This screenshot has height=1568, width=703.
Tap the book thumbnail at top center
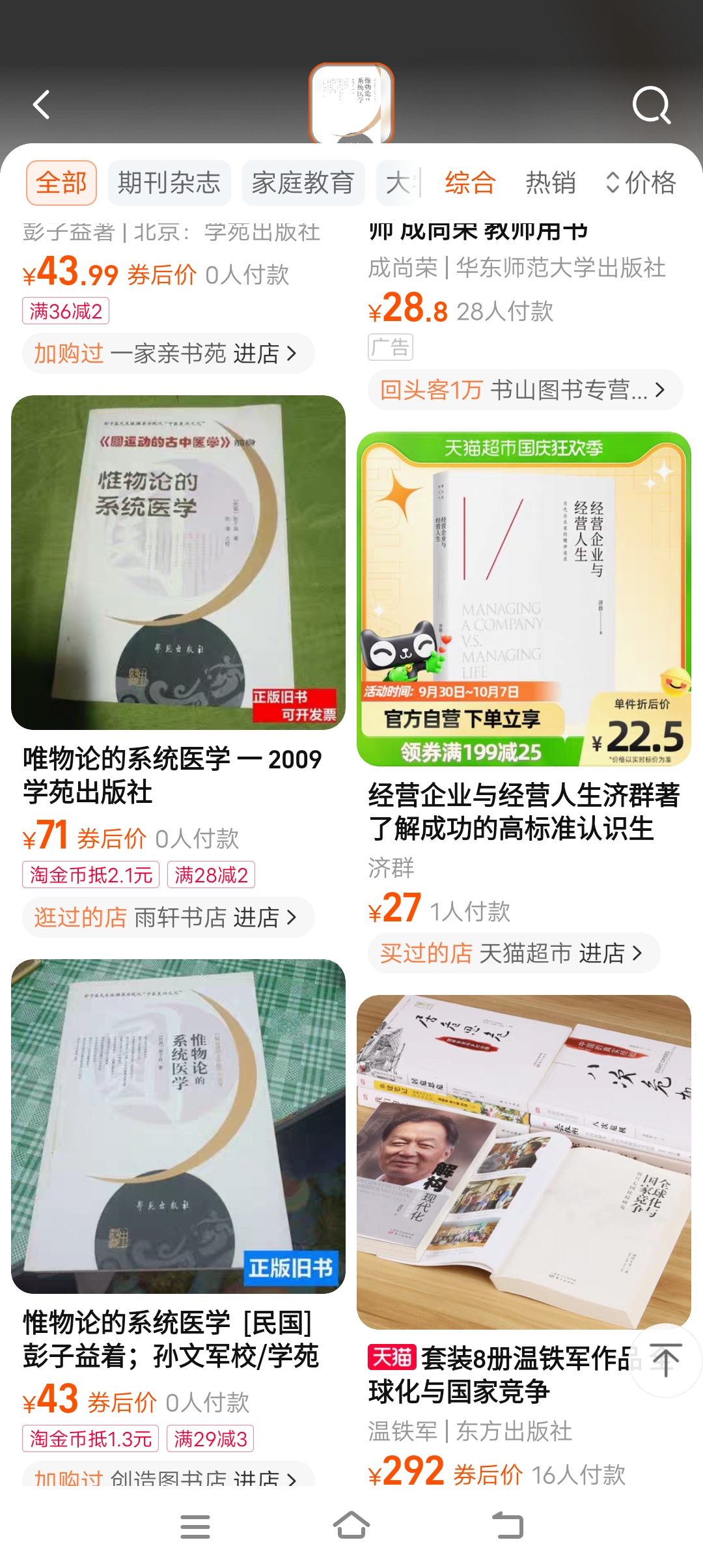point(351,104)
